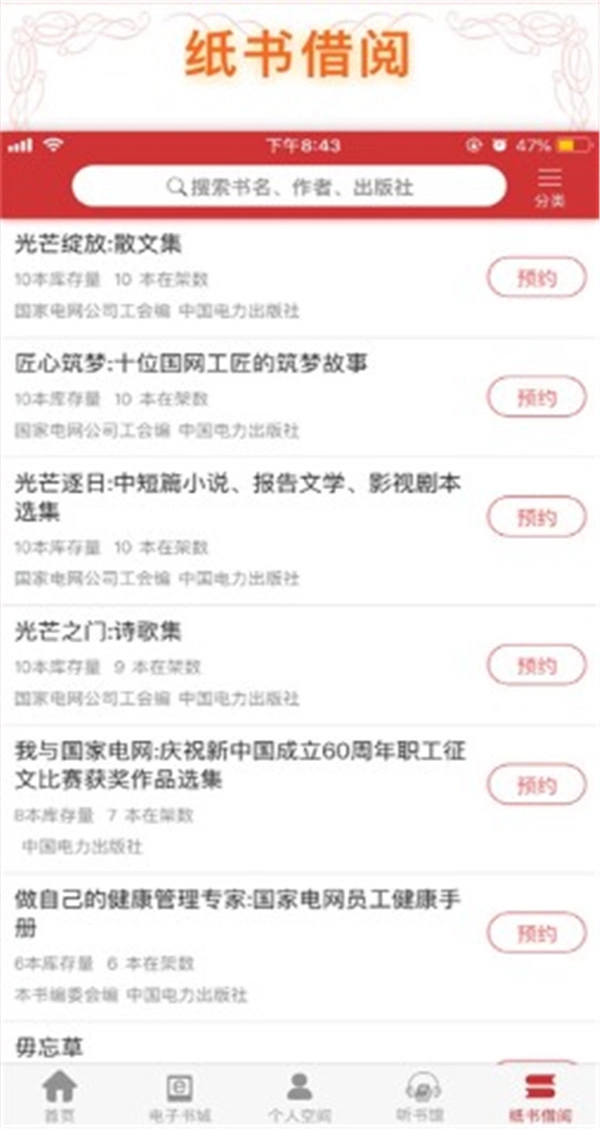The width and height of the screenshot is (600, 1129).
Task: Open the 分类 category menu
Action: pyautogui.click(x=549, y=187)
